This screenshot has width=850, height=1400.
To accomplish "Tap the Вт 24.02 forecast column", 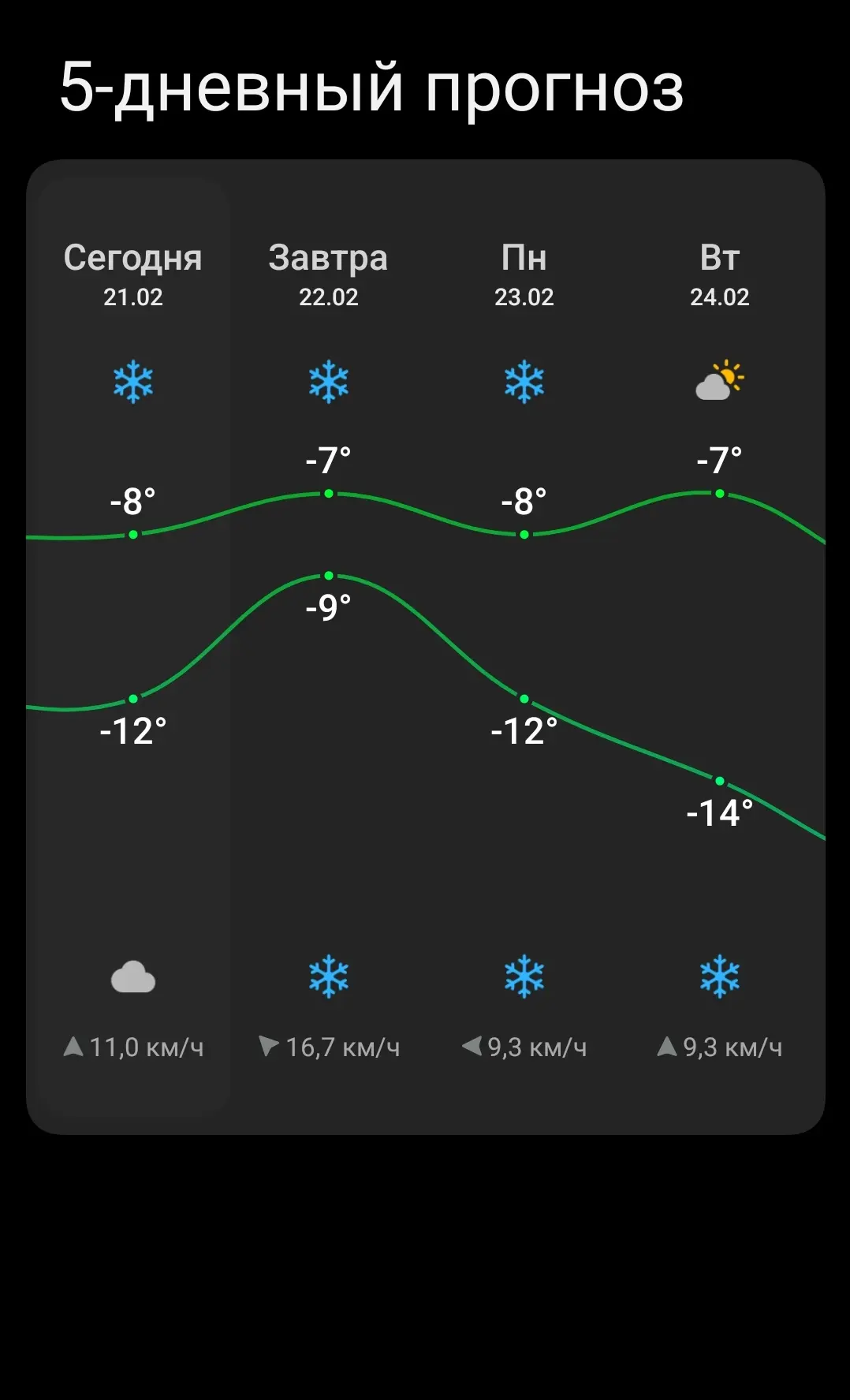I will click(x=719, y=273).
